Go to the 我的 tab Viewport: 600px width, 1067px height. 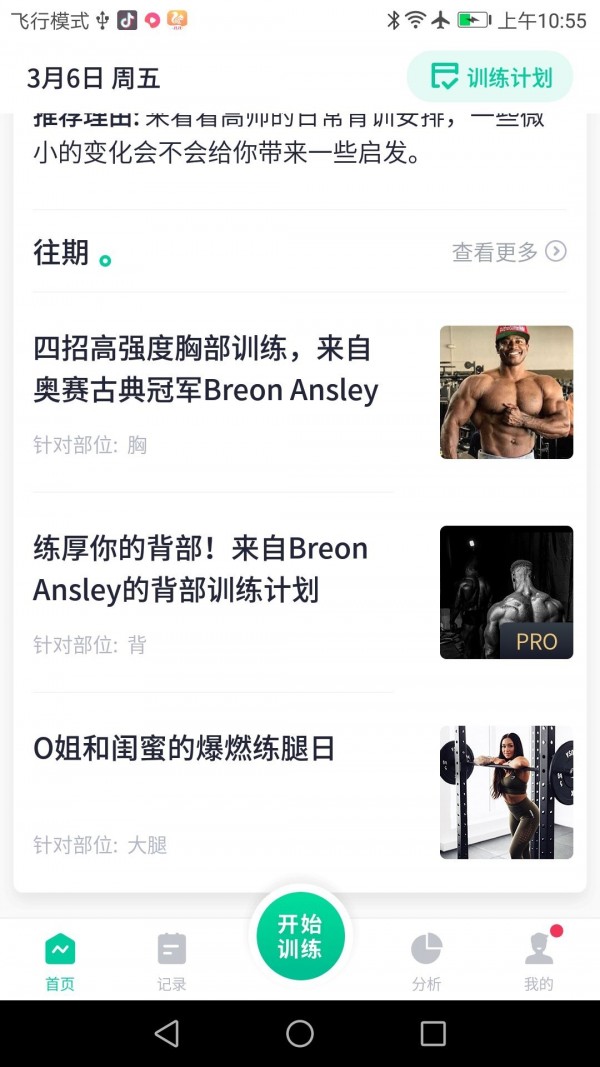click(539, 961)
